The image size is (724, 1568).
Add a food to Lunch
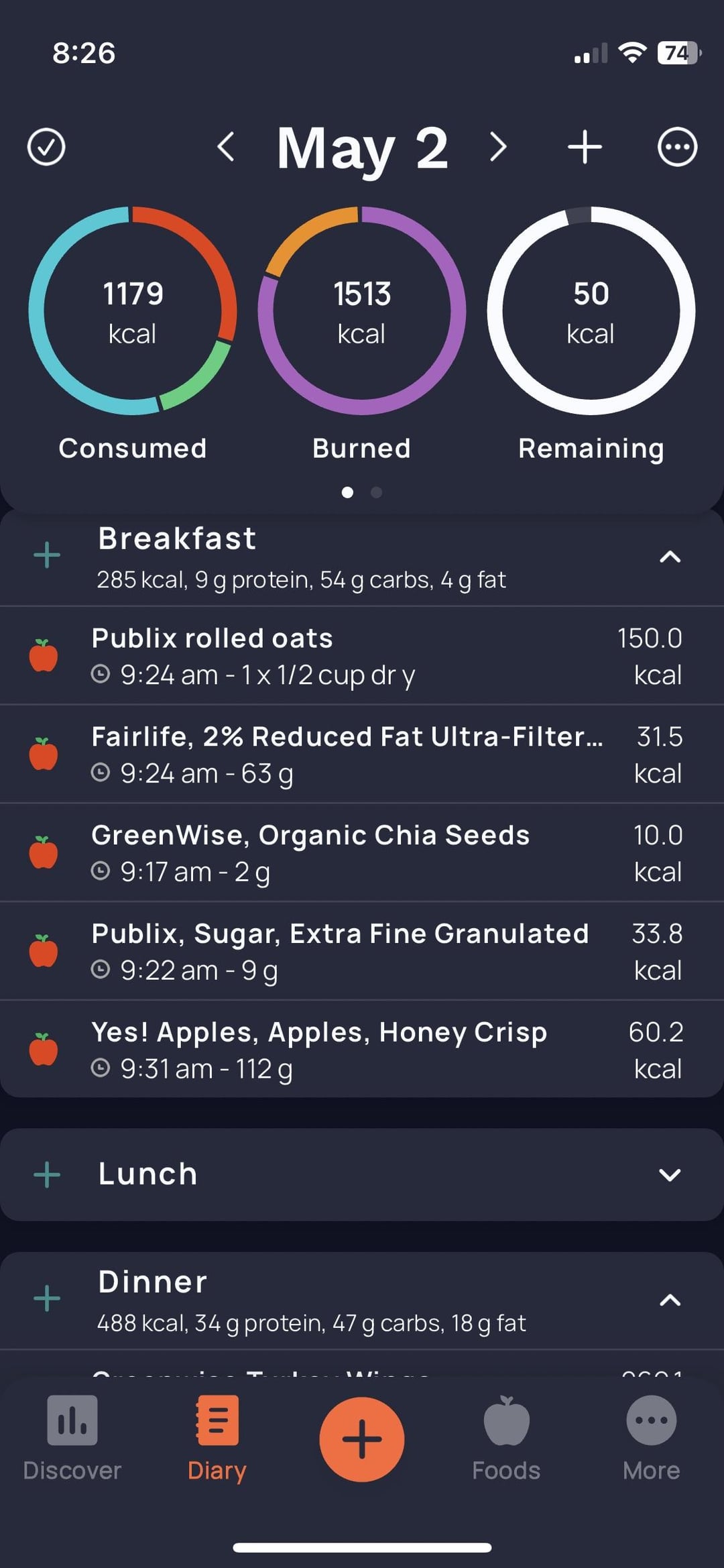(47, 1175)
